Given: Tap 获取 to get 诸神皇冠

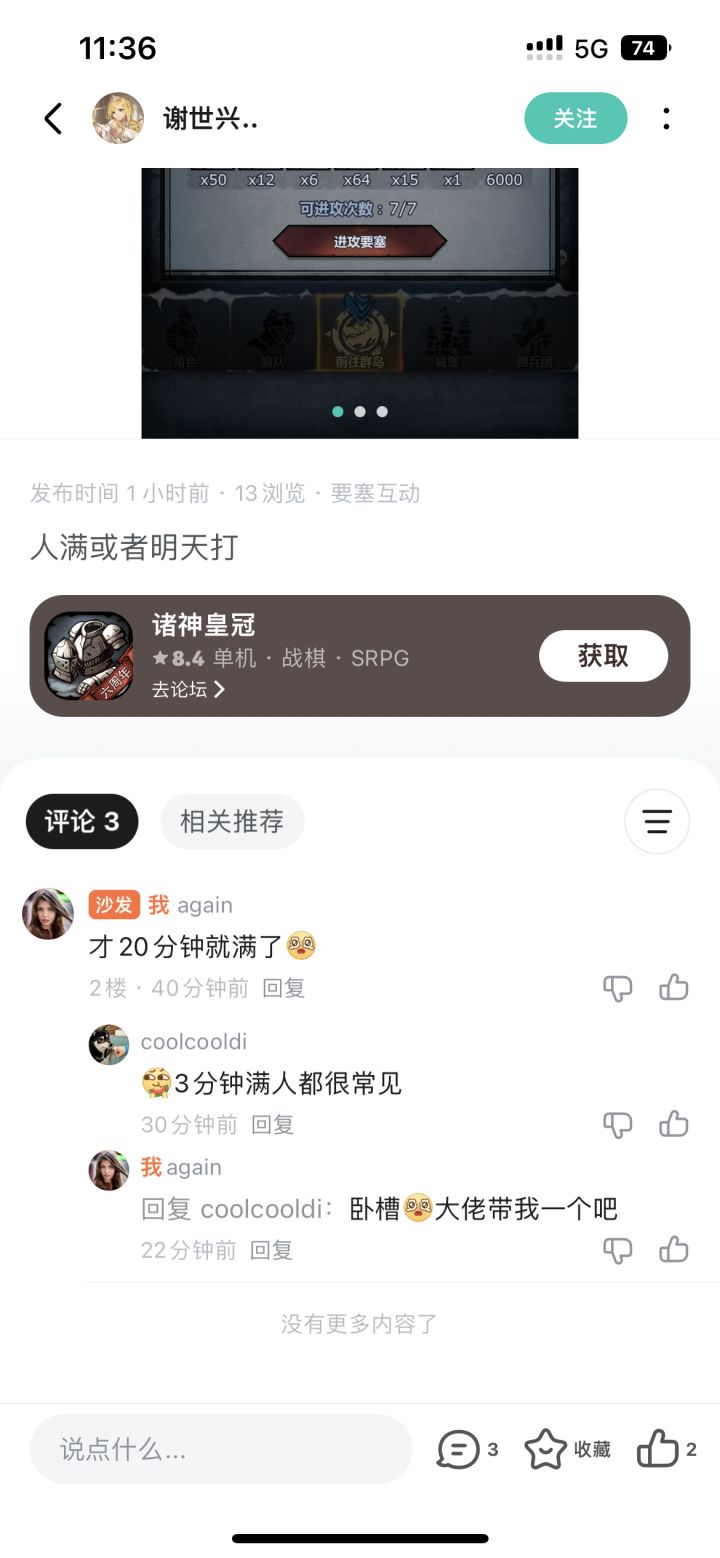Looking at the screenshot, I should coord(603,655).
